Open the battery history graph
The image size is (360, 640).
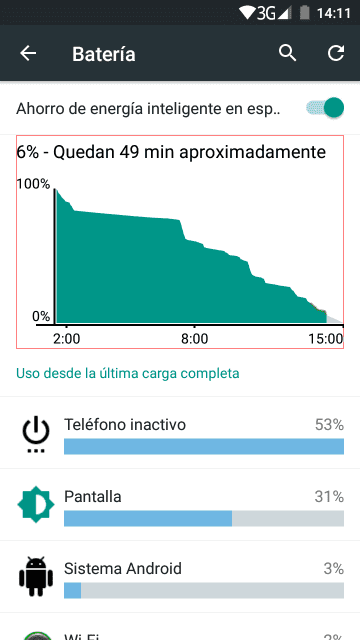180,242
